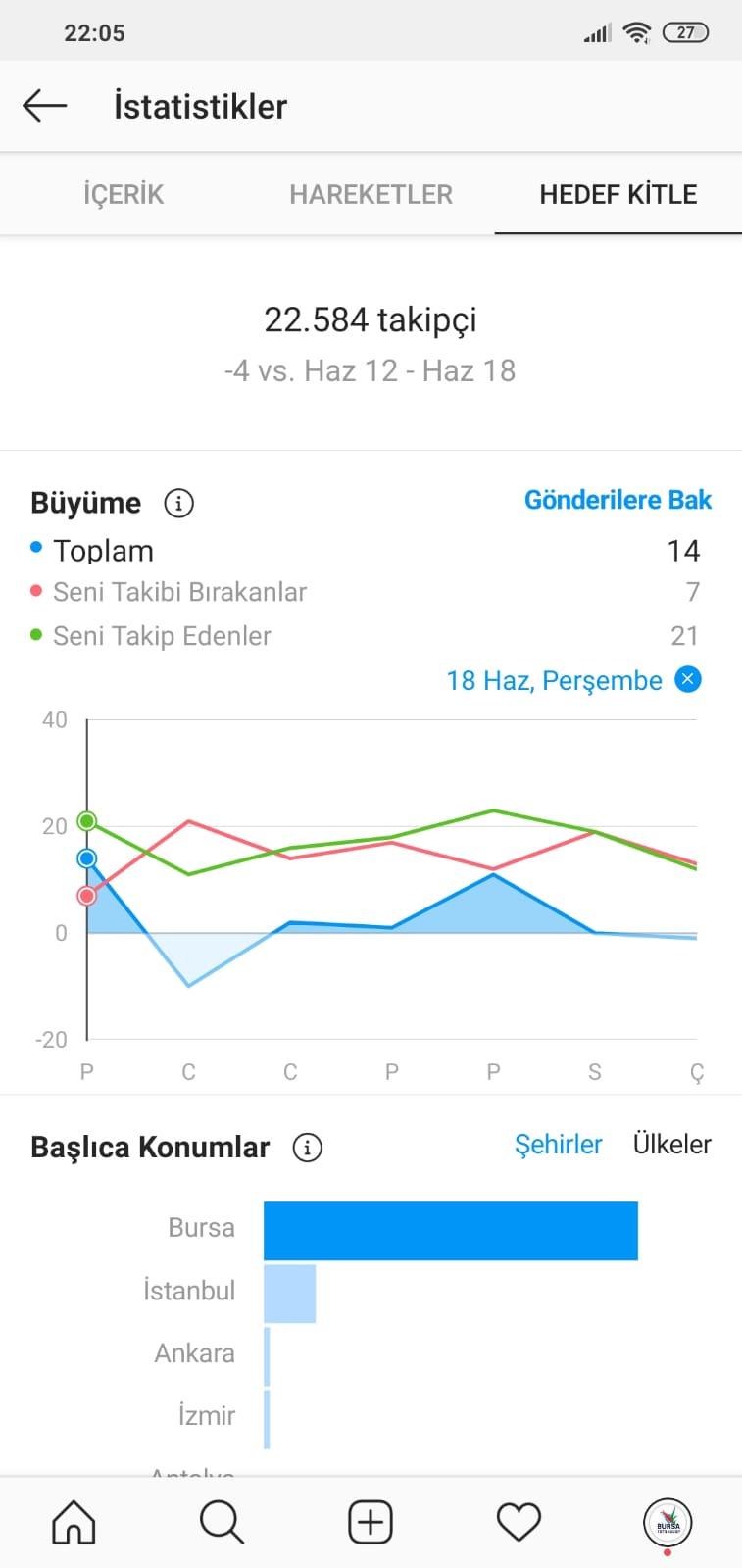Open info icon next to Başlıca Konumlar

pyautogui.click(x=307, y=1147)
